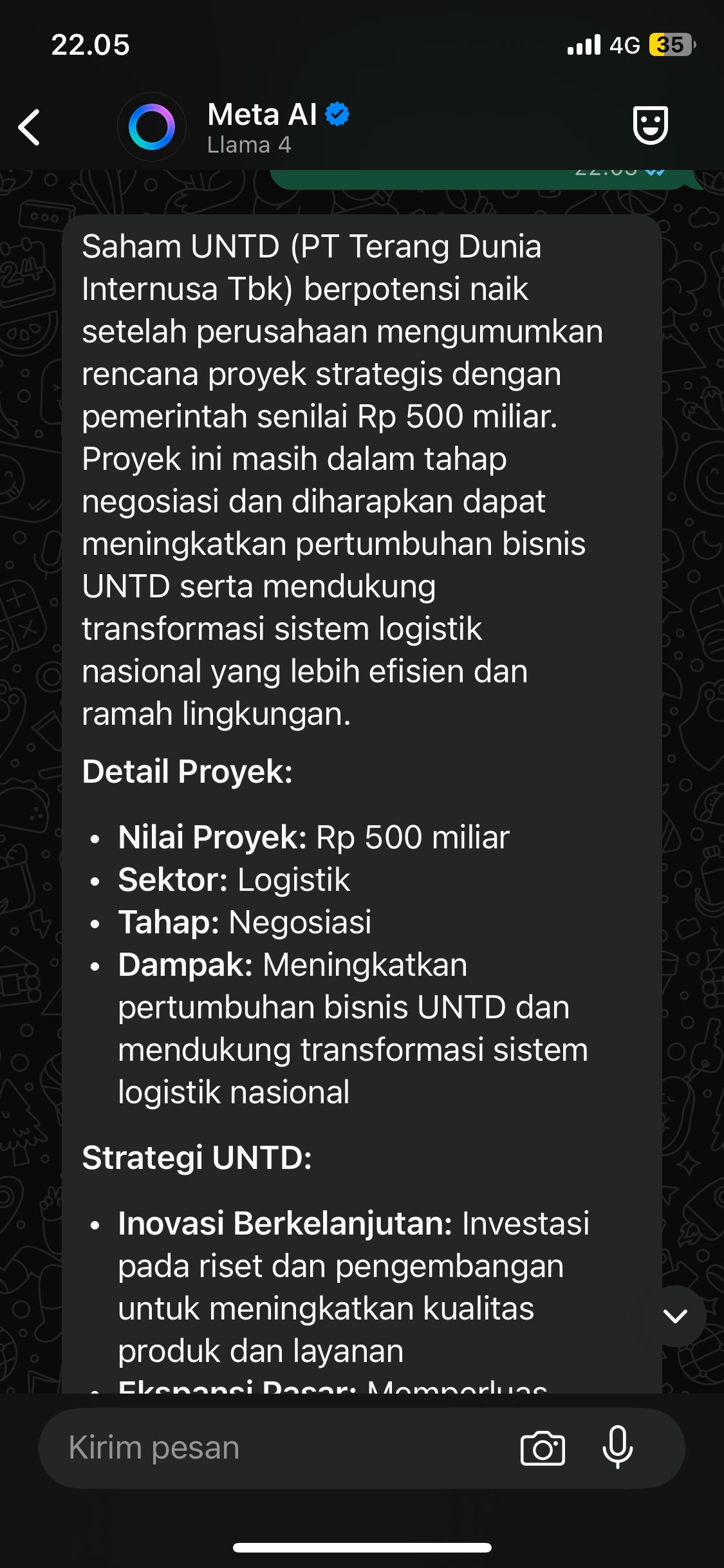
Task: Jump to latest message with down arrow
Action: tap(675, 1316)
